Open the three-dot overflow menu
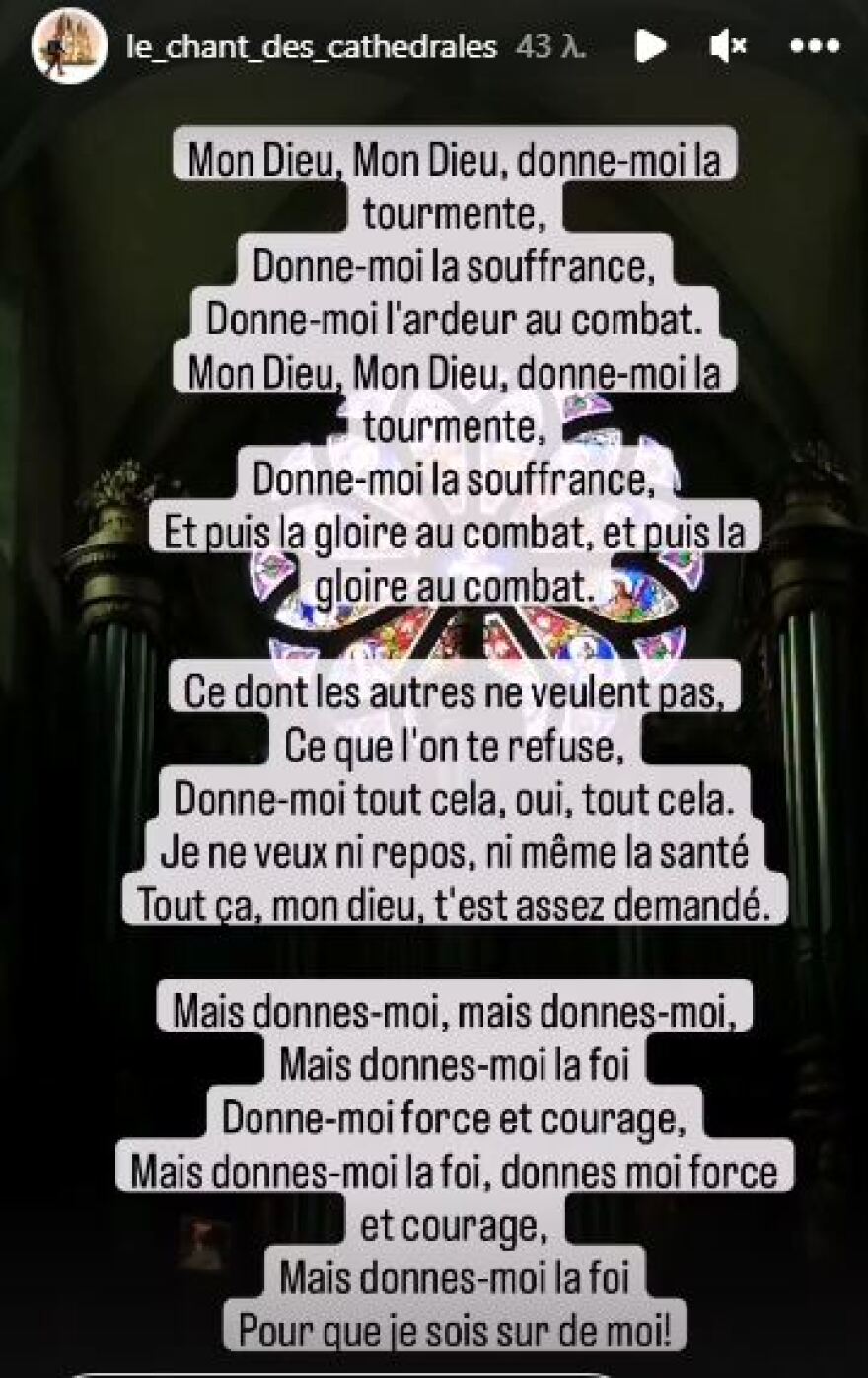The image size is (868, 1378). 815,45
